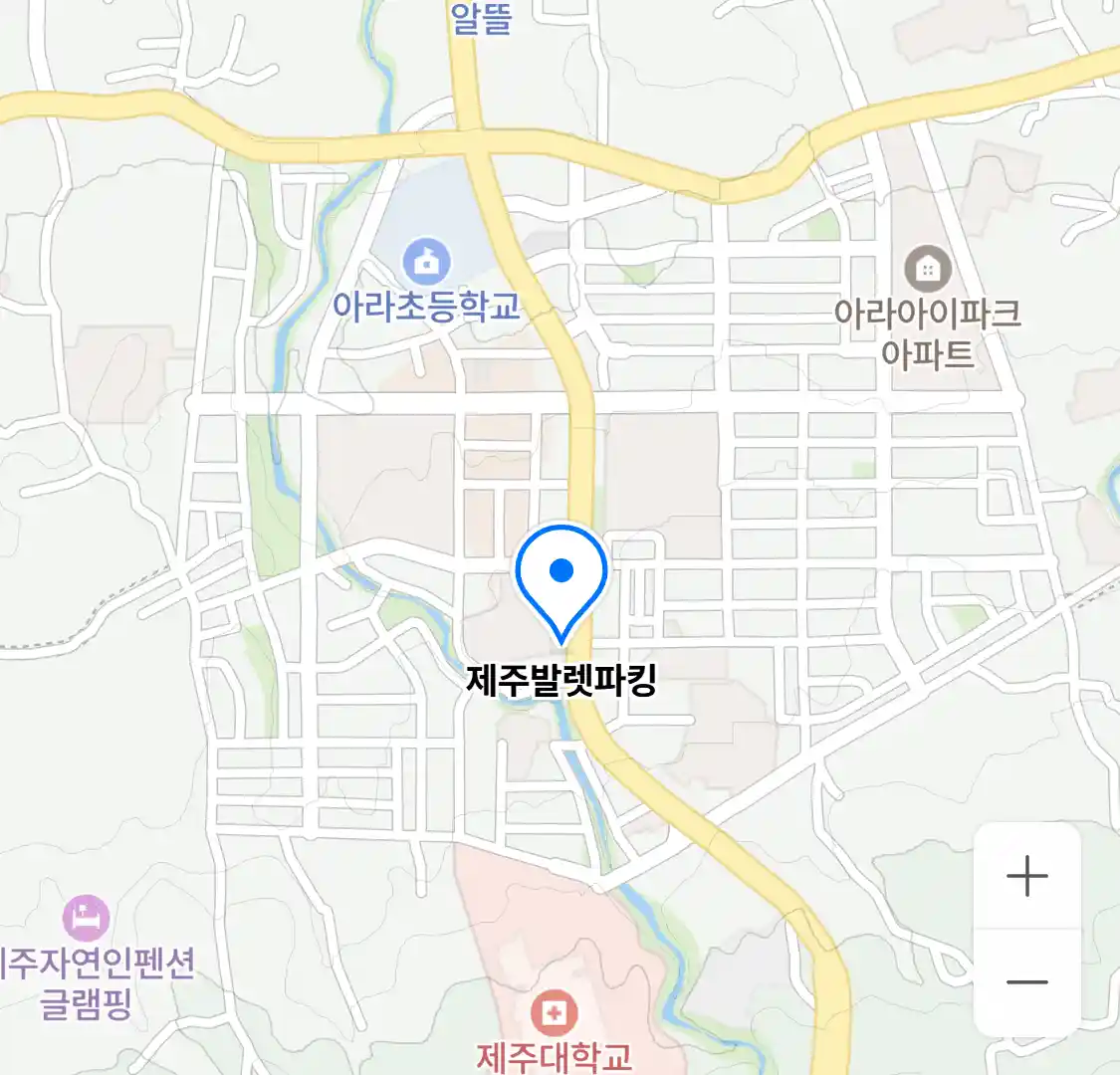The height and width of the screenshot is (1075, 1120).
Task: Tap the 제주발렛파킹 location pin
Action: 561,576
